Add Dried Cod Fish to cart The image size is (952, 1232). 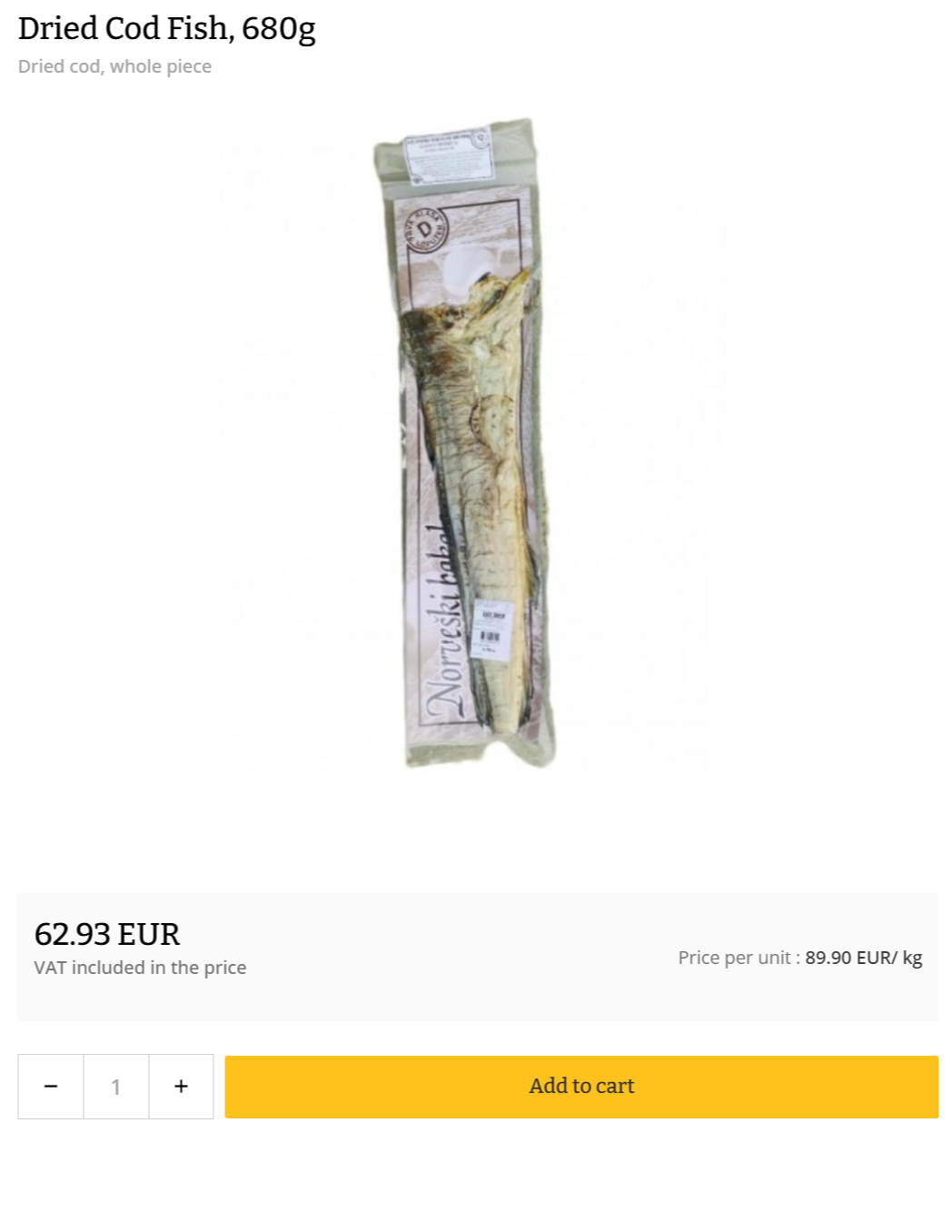click(x=581, y=1086)
